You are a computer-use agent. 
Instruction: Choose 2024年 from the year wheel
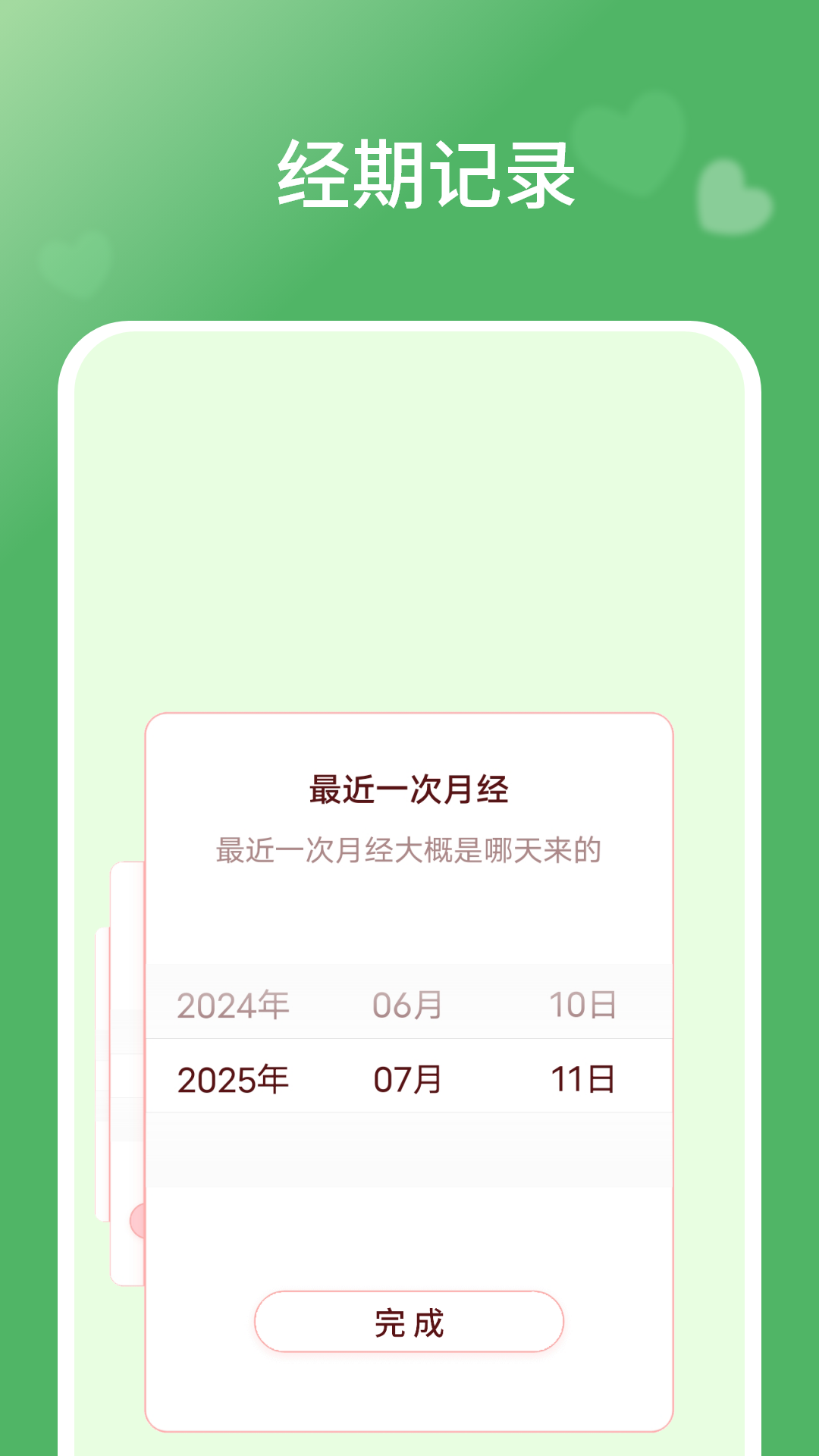point(233,1005)
